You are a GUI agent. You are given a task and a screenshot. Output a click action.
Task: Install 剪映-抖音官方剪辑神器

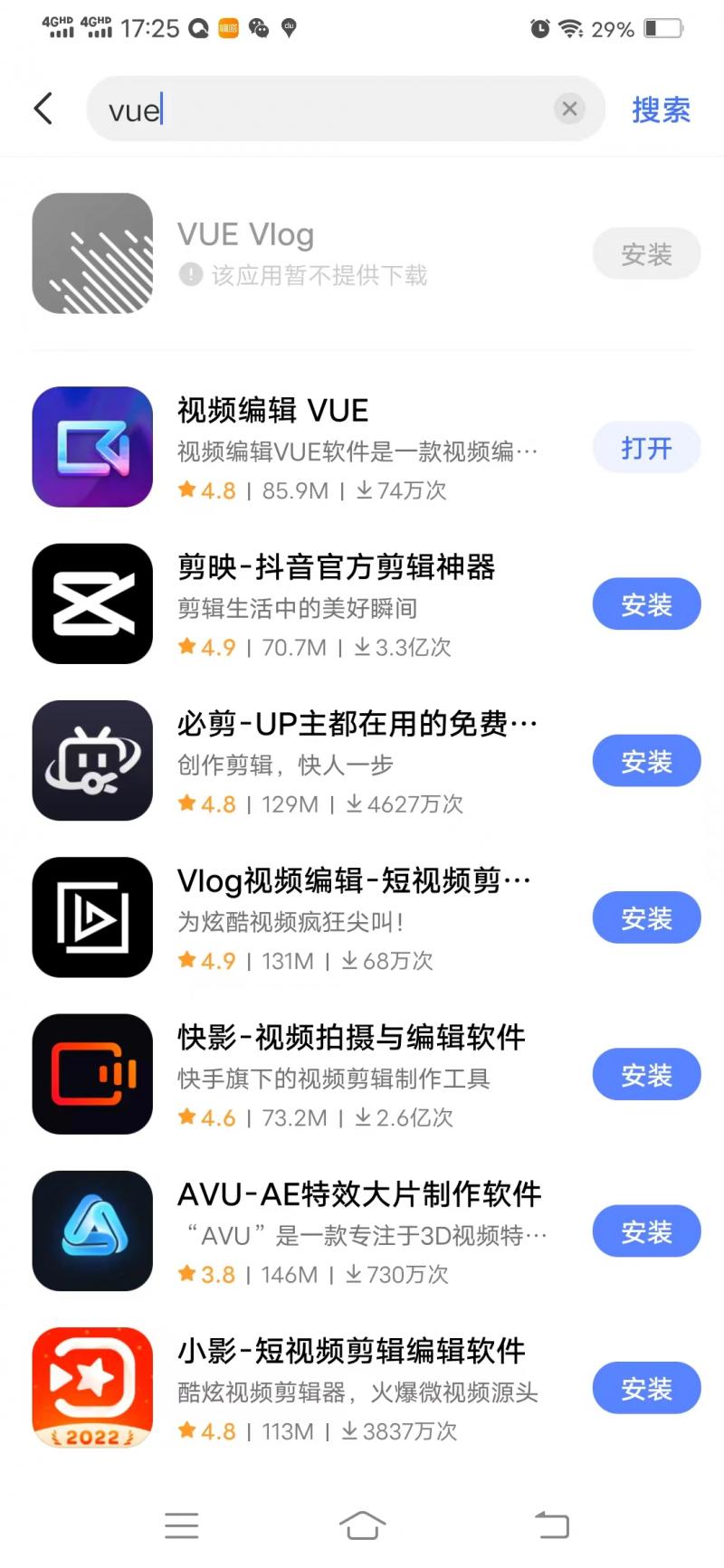coord(646,604)
